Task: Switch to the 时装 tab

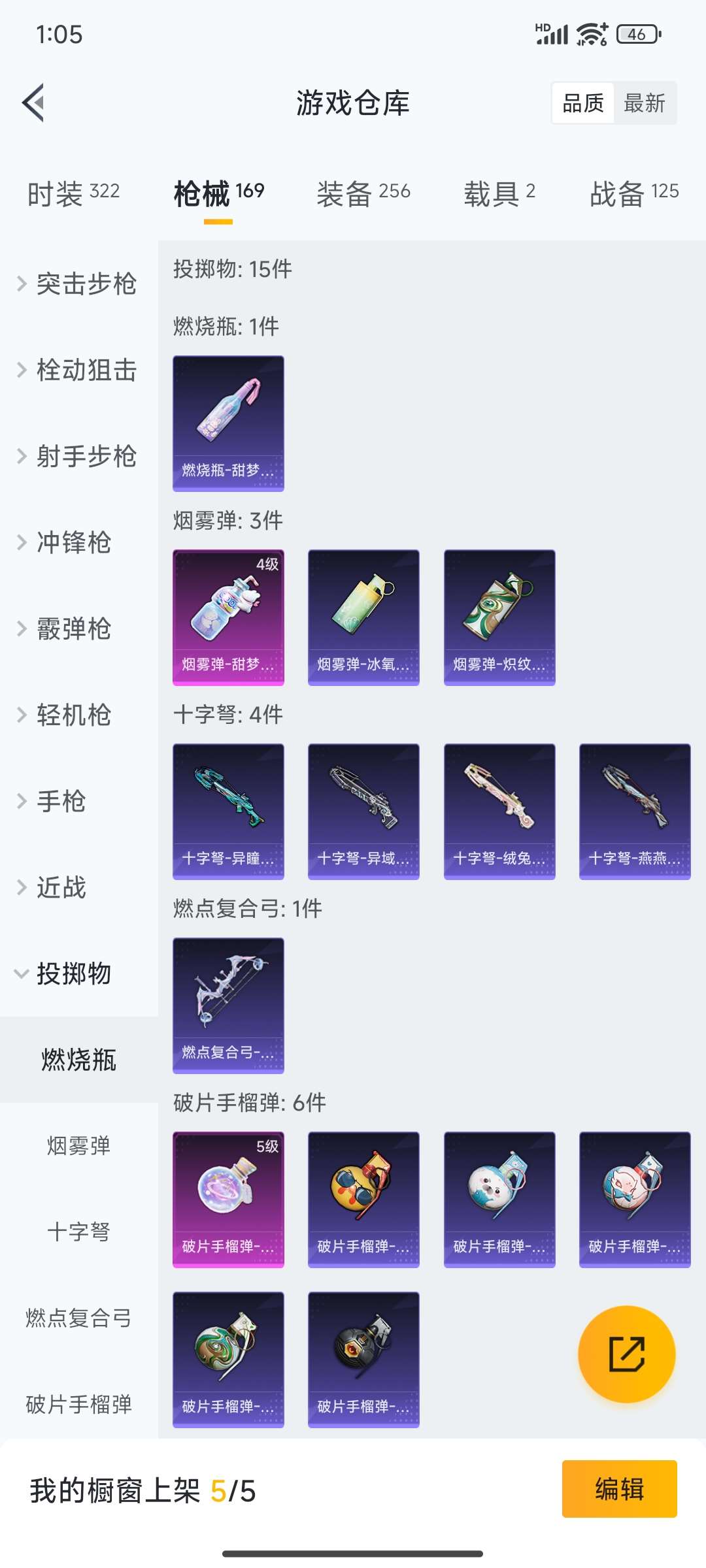Action: tap(74, 192)
